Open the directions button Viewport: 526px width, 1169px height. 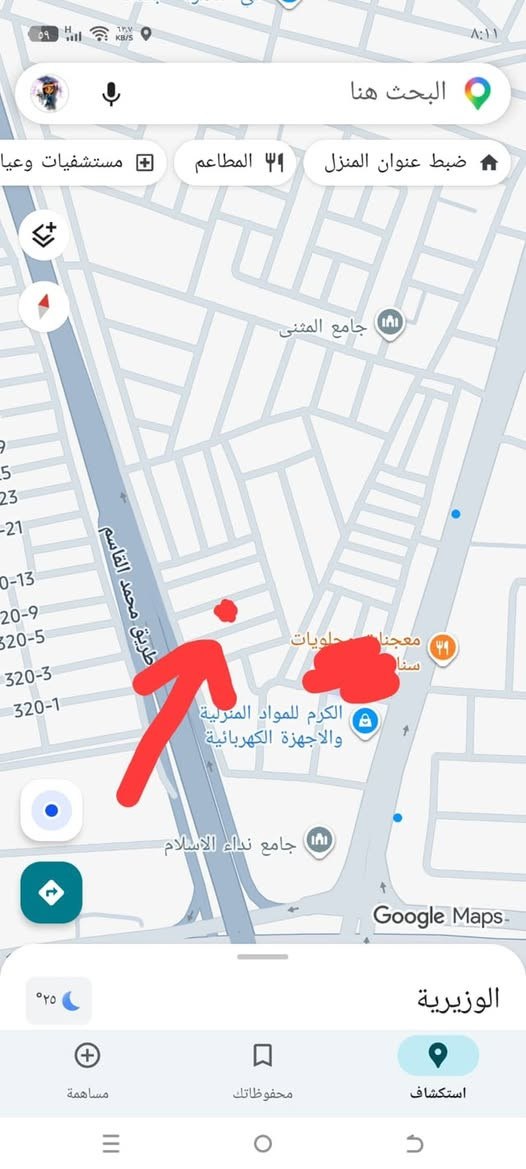51,892
